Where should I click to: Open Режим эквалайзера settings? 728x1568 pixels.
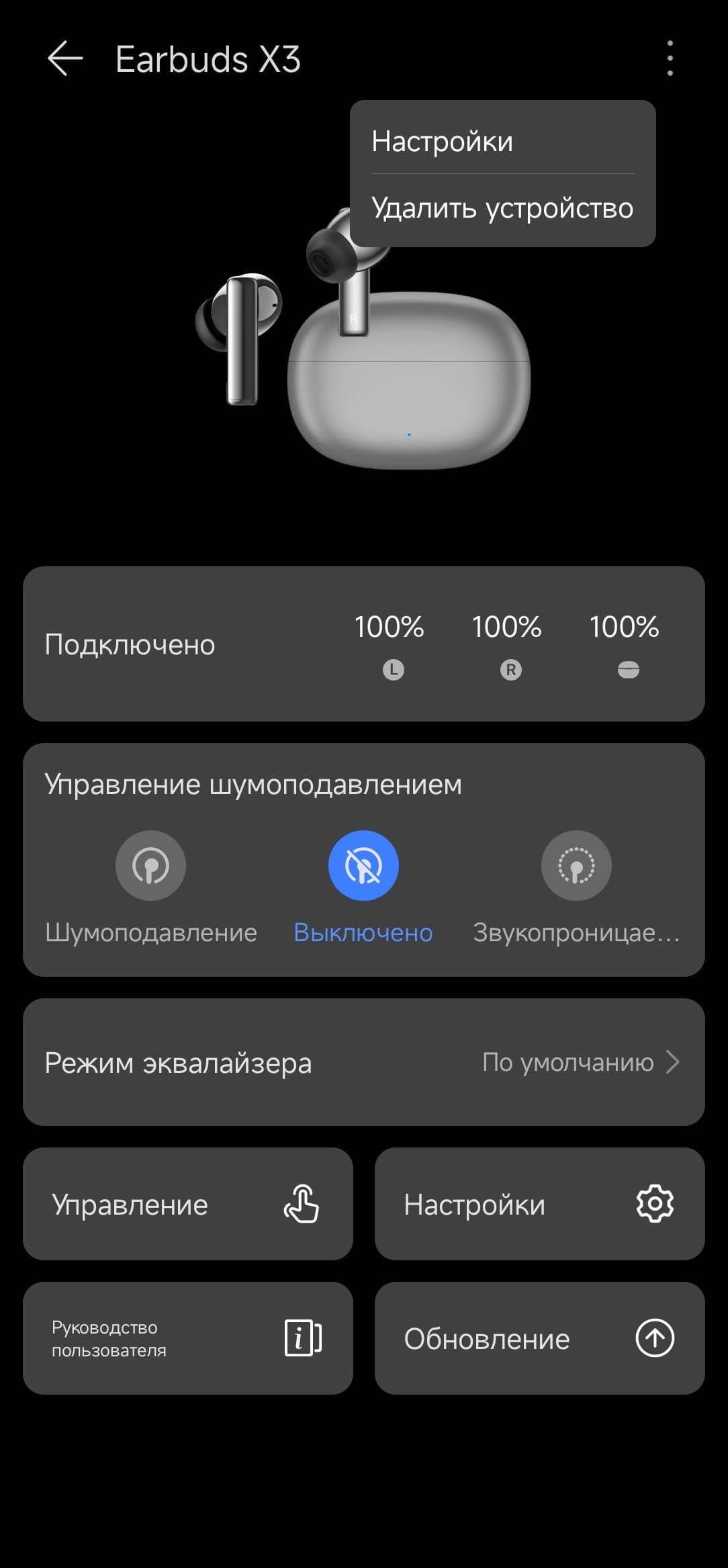pyautogui.click(x=363, y=1062)
